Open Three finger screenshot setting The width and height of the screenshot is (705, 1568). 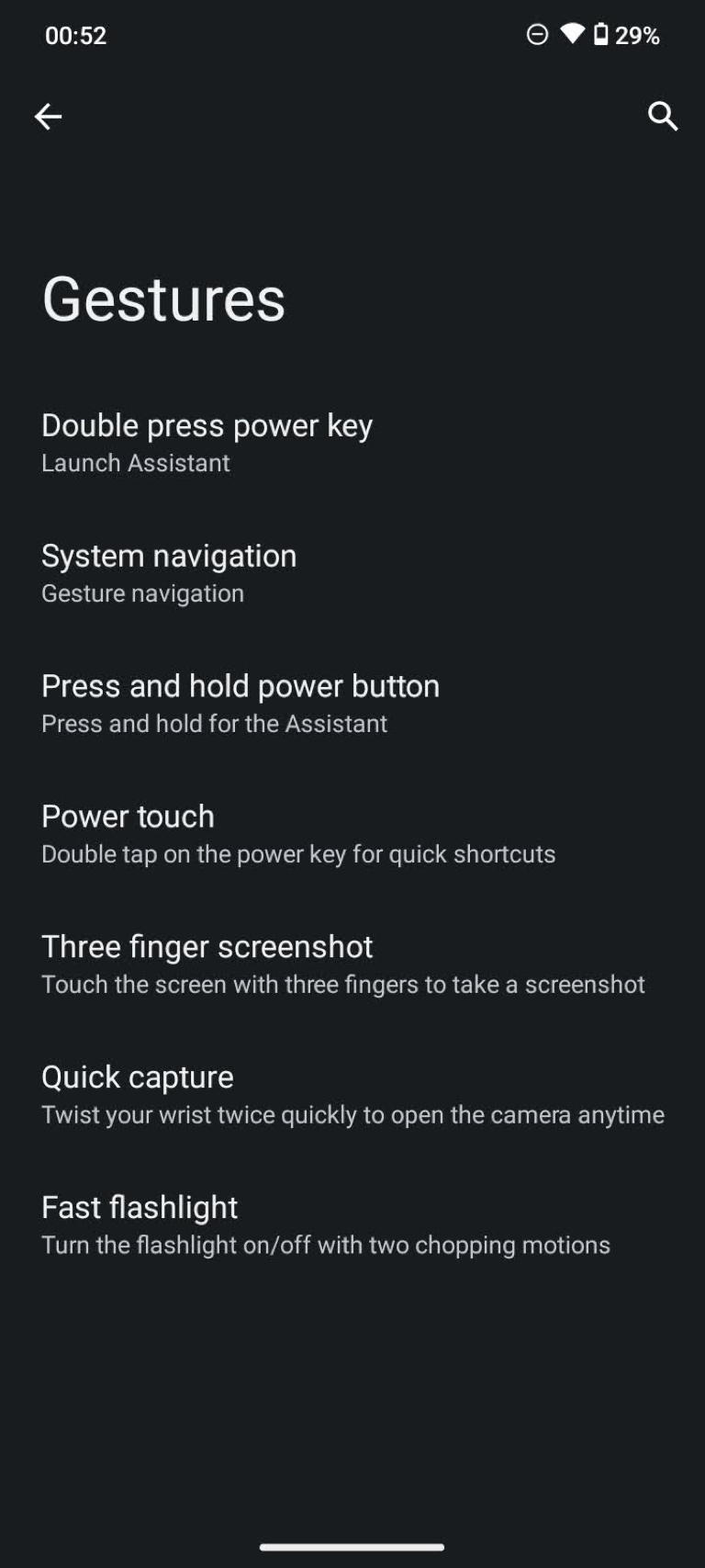(x=352, y=964)
